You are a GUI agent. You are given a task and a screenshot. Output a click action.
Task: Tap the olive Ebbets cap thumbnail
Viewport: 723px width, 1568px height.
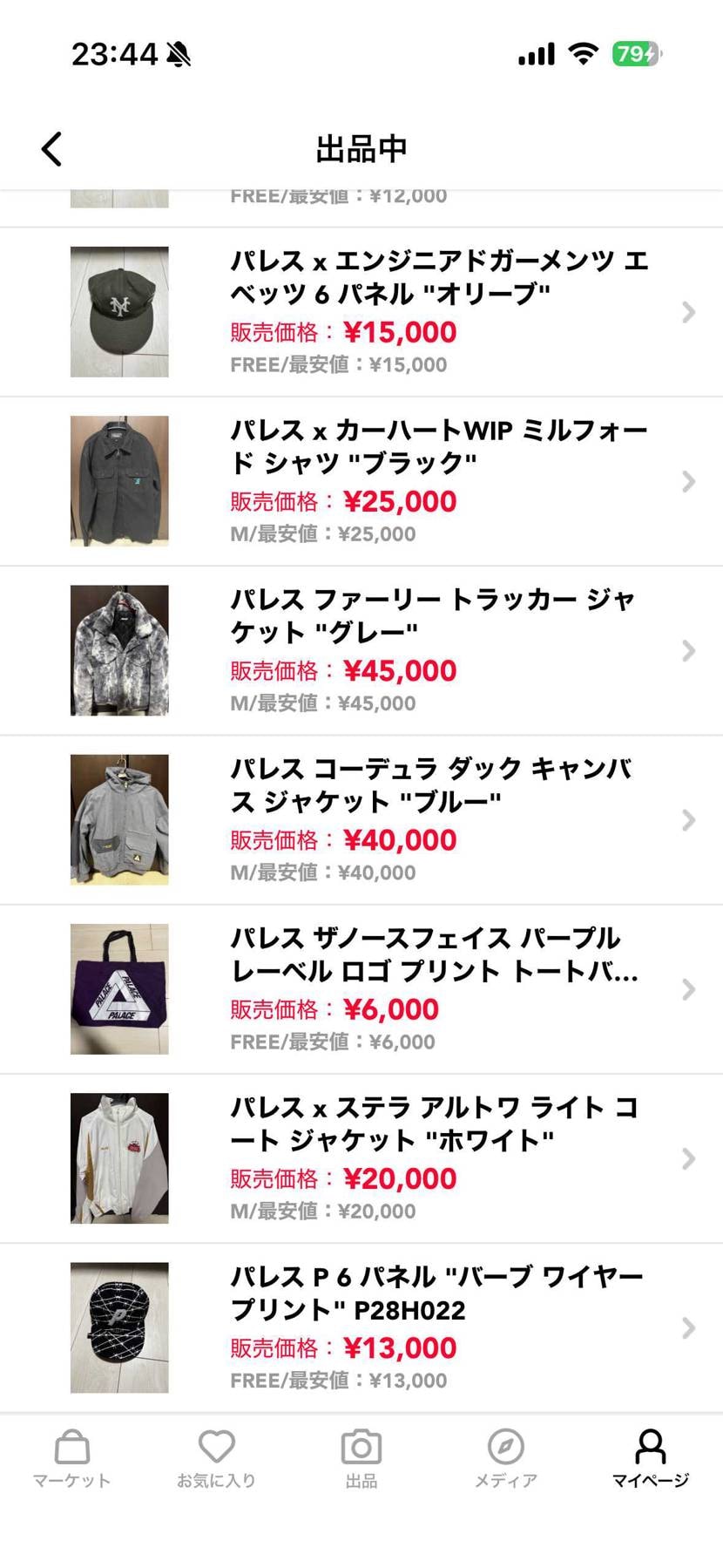click(119, 311)
